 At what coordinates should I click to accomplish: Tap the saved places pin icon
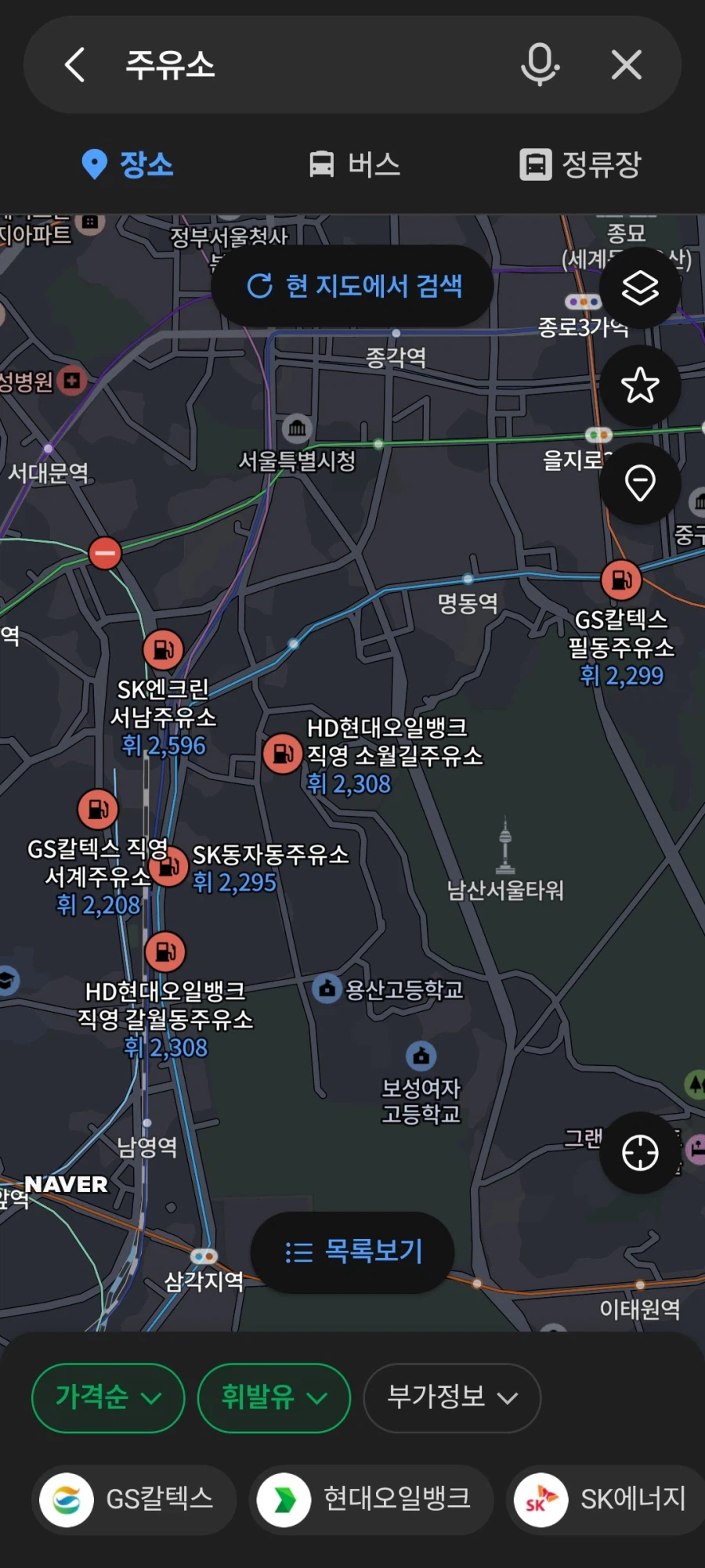[x=641, y=482]
